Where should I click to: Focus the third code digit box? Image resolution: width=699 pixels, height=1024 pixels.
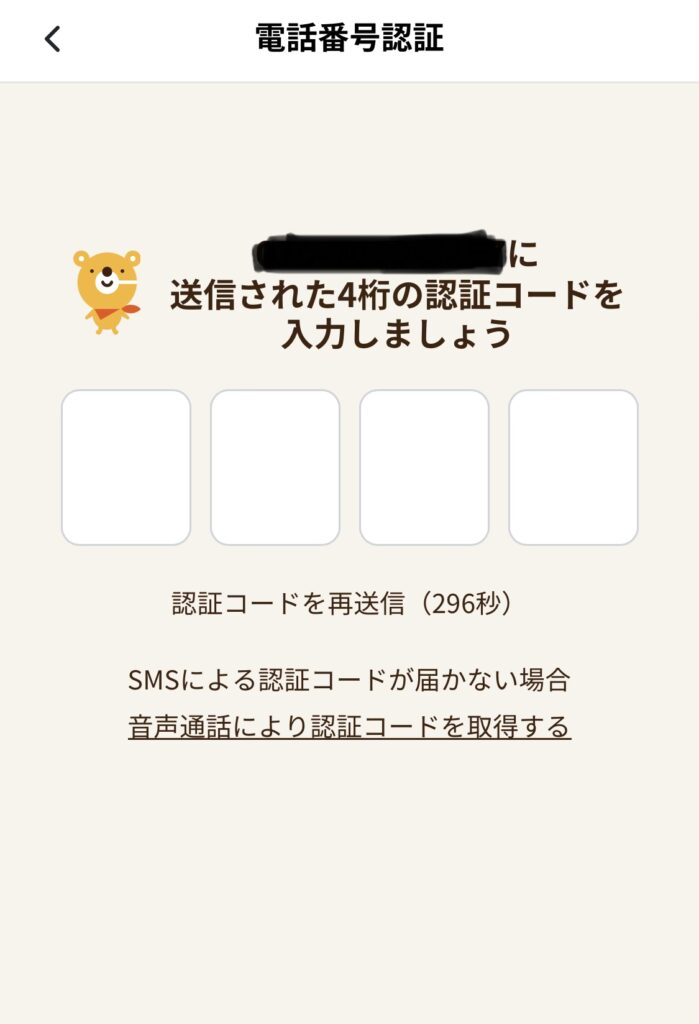point(424,468)
